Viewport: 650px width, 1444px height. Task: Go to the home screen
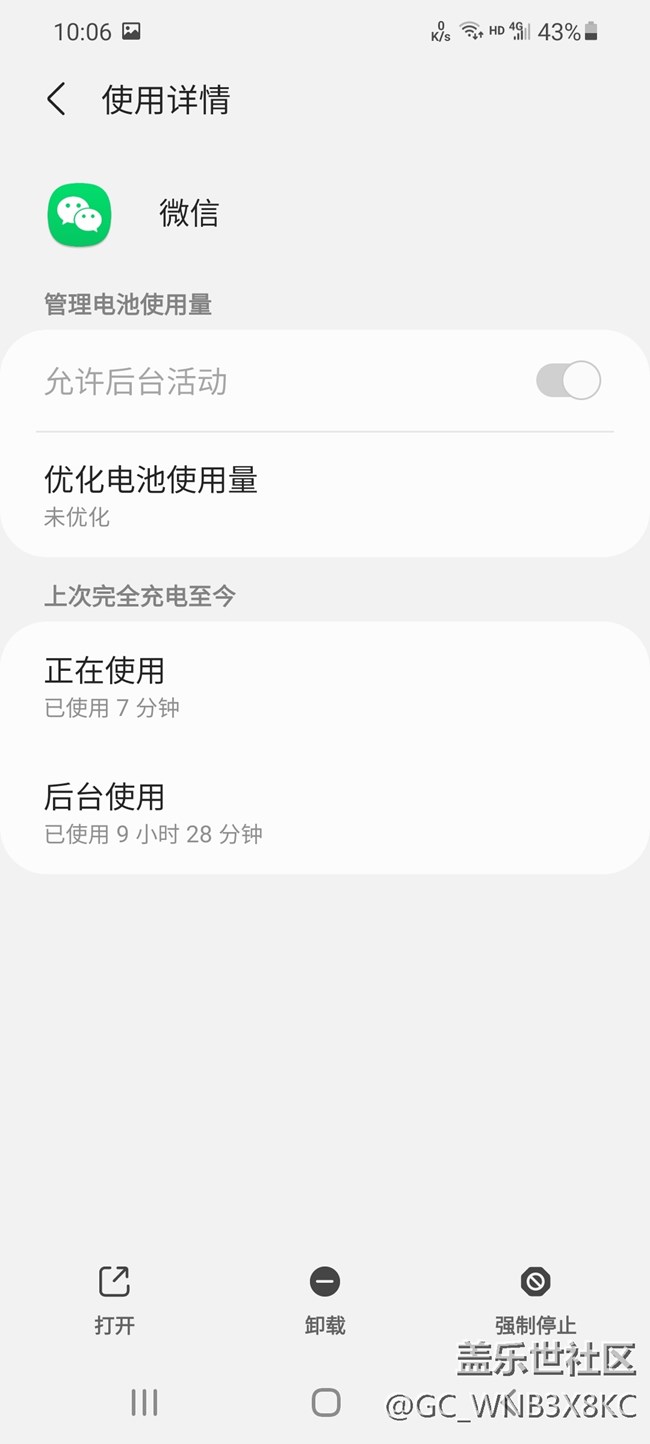click(326, 1402)
